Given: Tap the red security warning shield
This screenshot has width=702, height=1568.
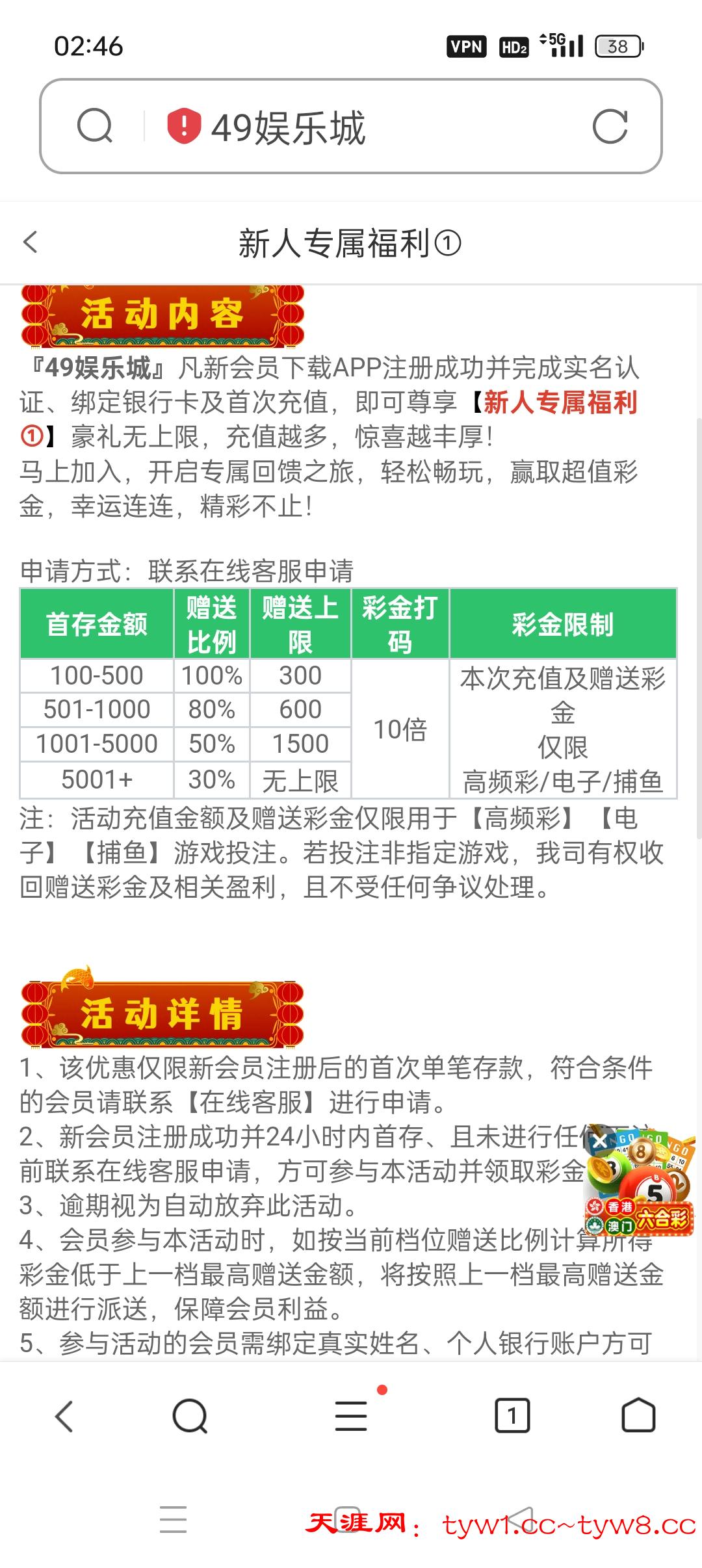Looking at the screenshot, I should [183, 126].
